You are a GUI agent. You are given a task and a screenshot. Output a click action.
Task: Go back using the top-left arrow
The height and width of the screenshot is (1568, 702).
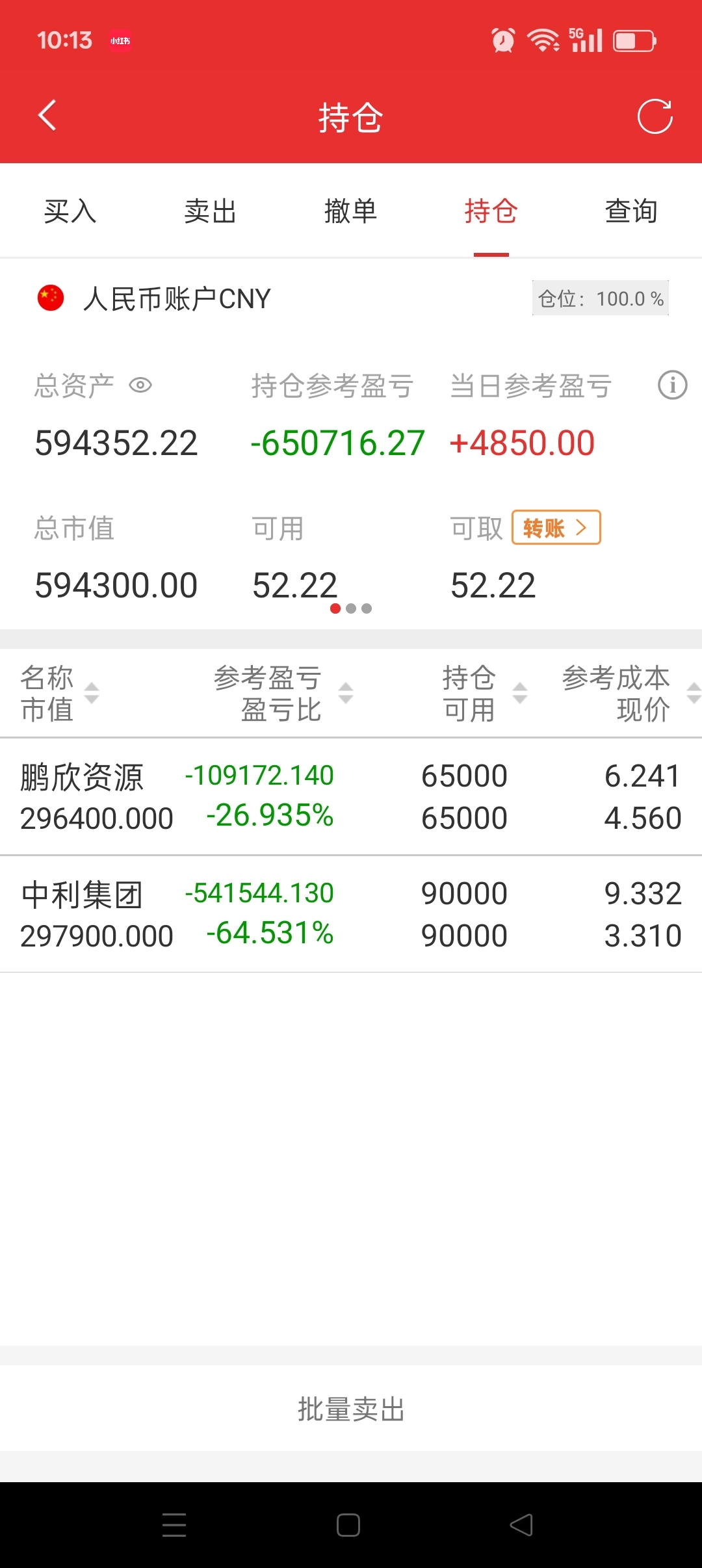[47, 116]
